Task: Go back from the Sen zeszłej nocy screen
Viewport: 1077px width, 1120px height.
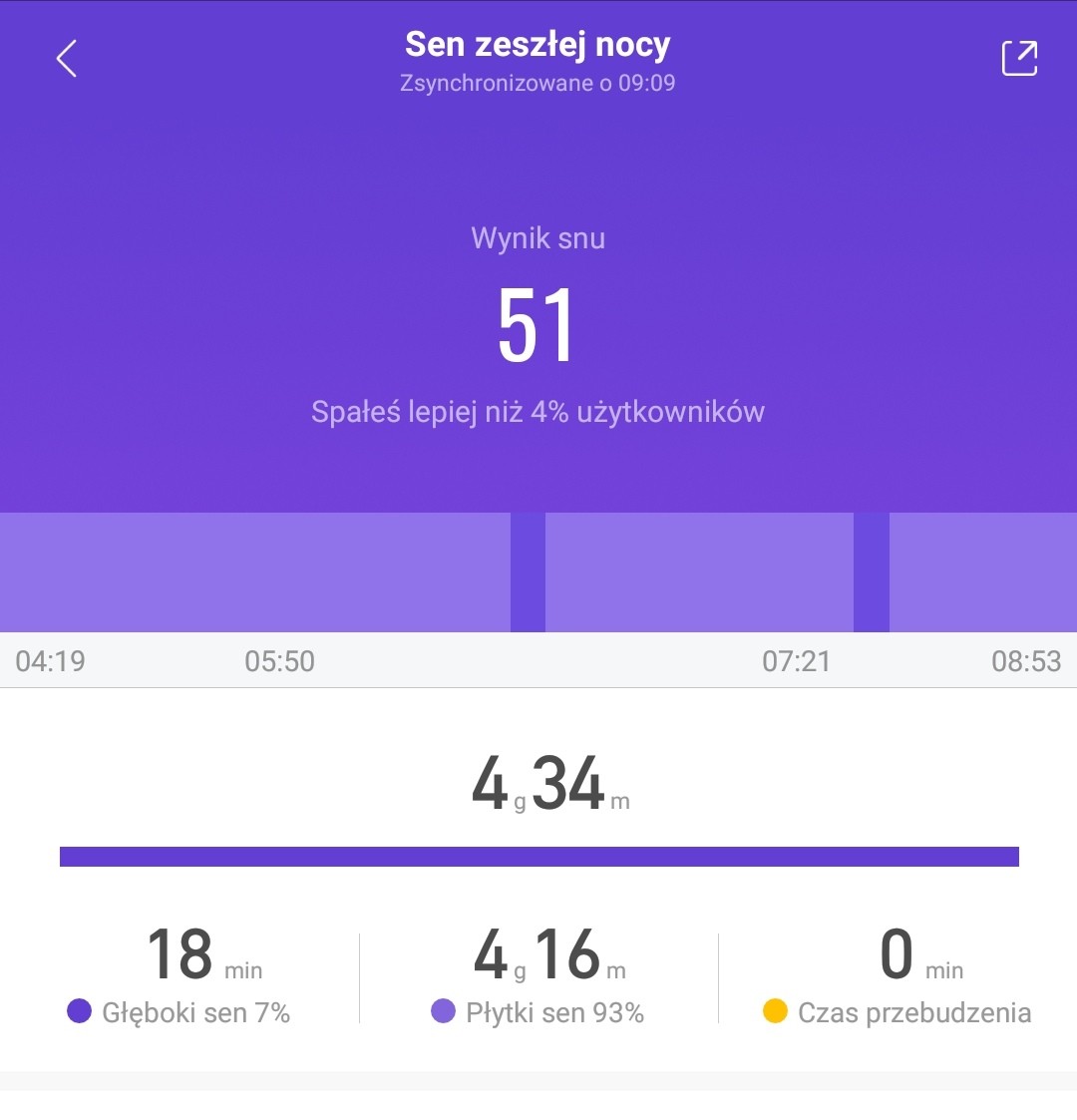Action: pos(67,59)
